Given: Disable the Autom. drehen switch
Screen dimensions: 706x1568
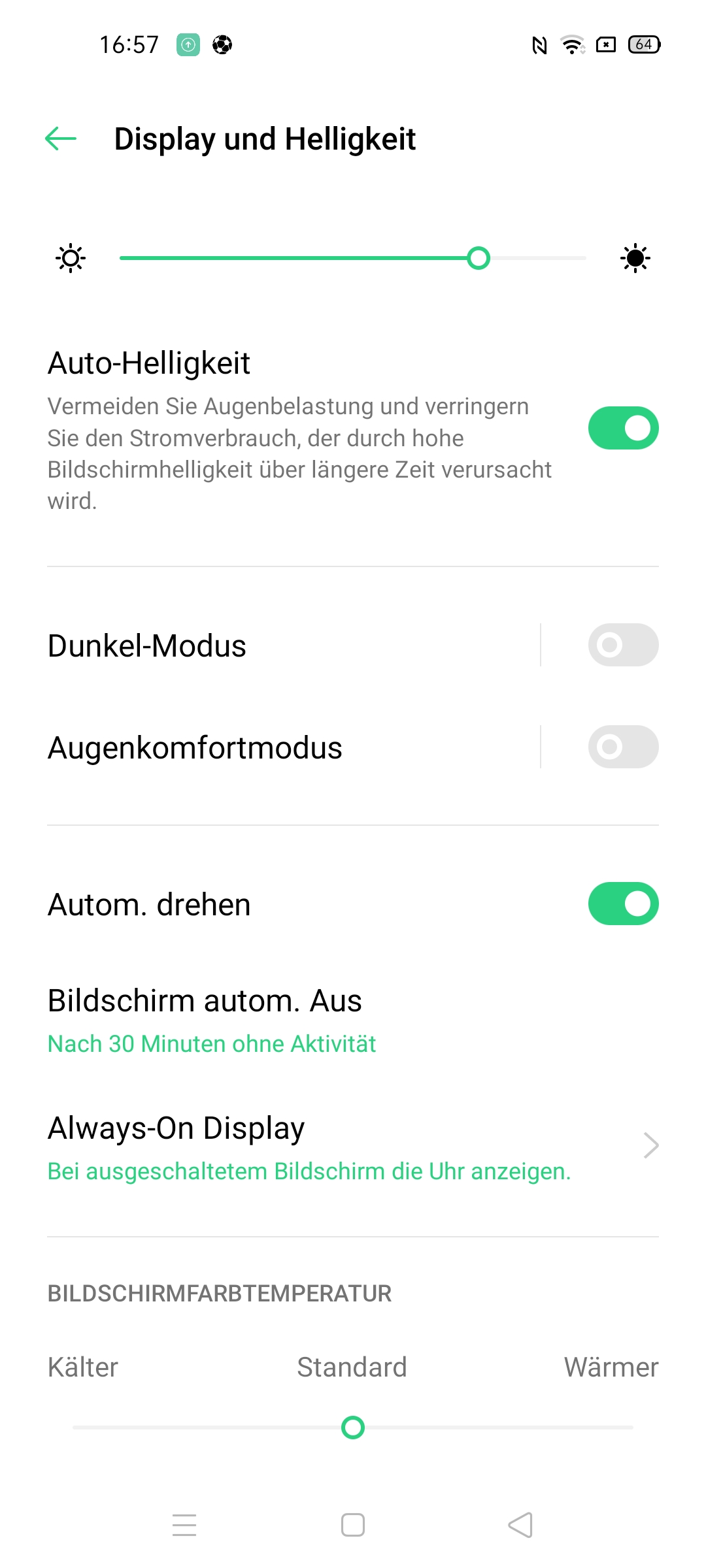Looking at the screenshot, I should (x=623, y=904).
